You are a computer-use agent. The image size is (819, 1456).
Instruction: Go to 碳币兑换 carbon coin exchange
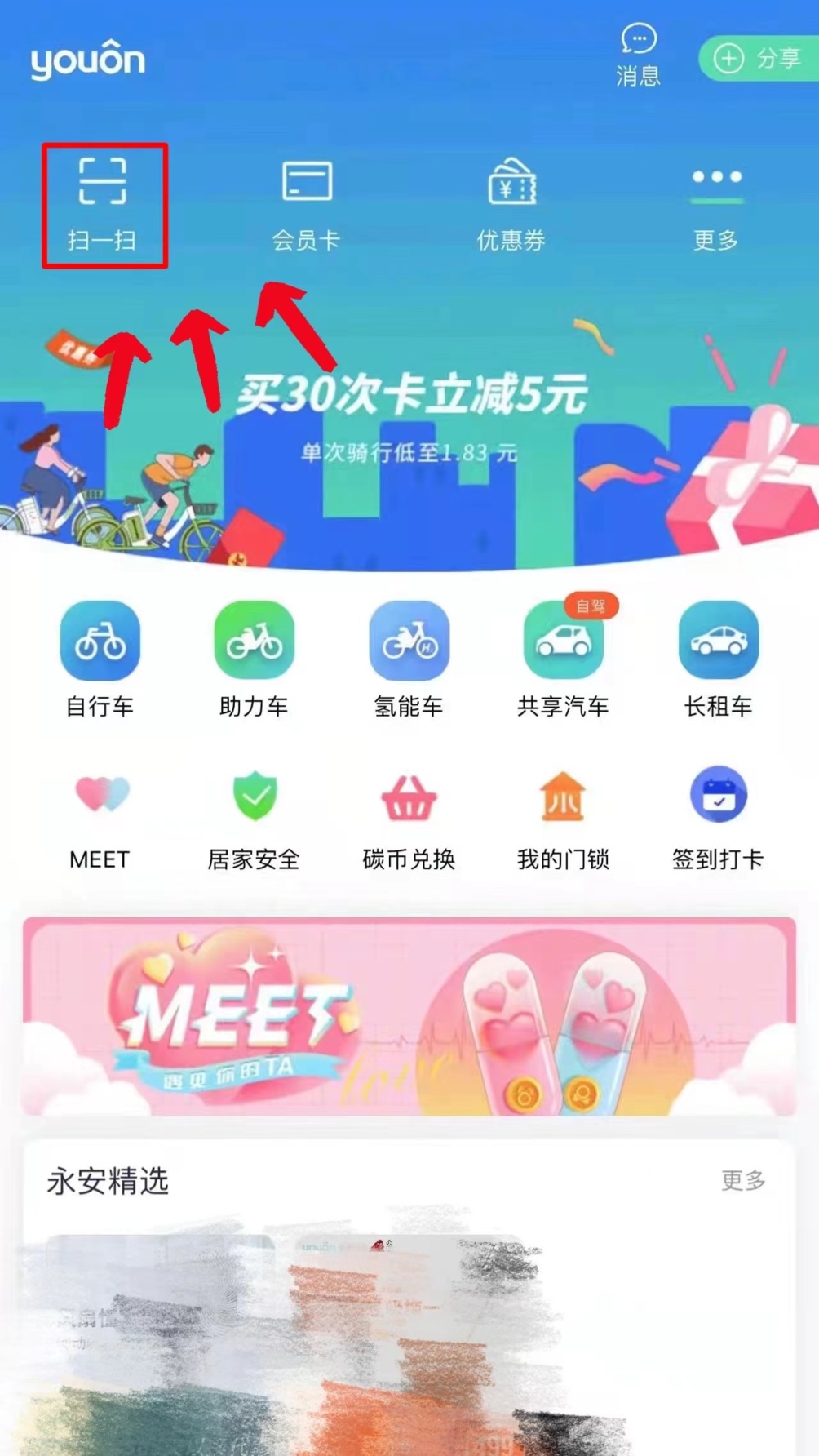tap(409, 816)
